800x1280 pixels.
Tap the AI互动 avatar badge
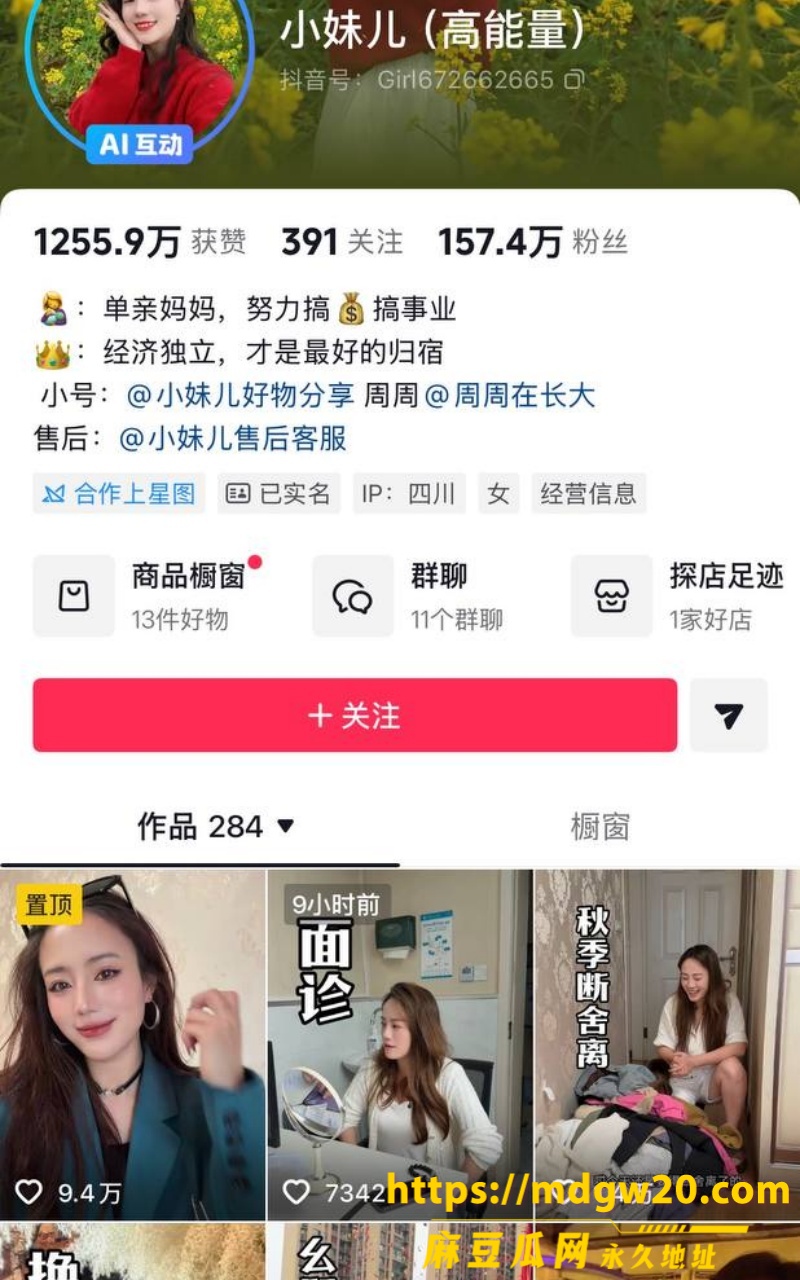[x=140, y=144]
